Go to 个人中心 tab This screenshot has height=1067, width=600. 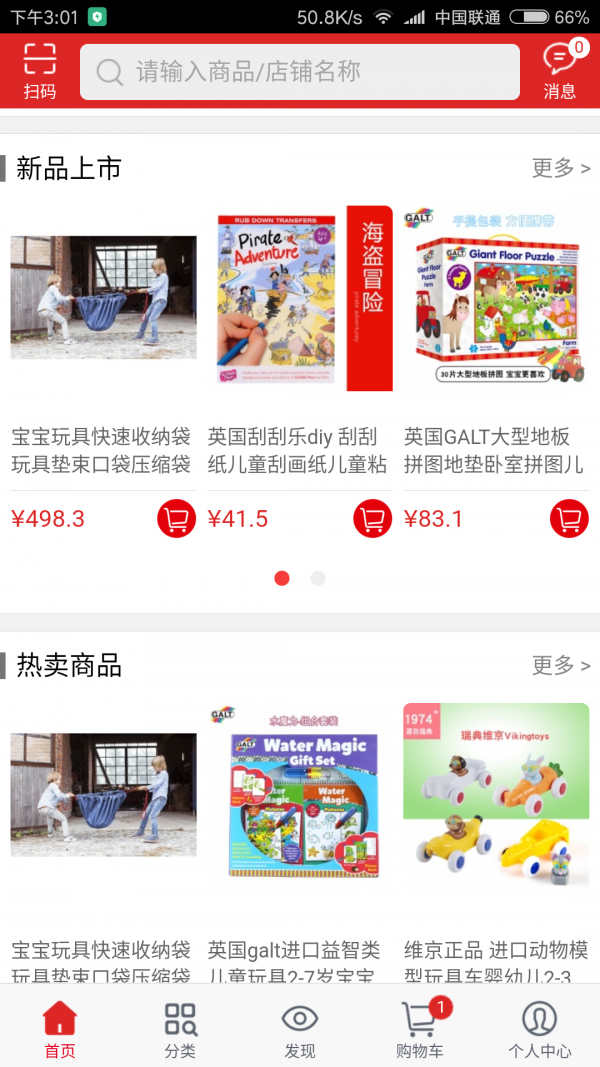(540, 1029)
